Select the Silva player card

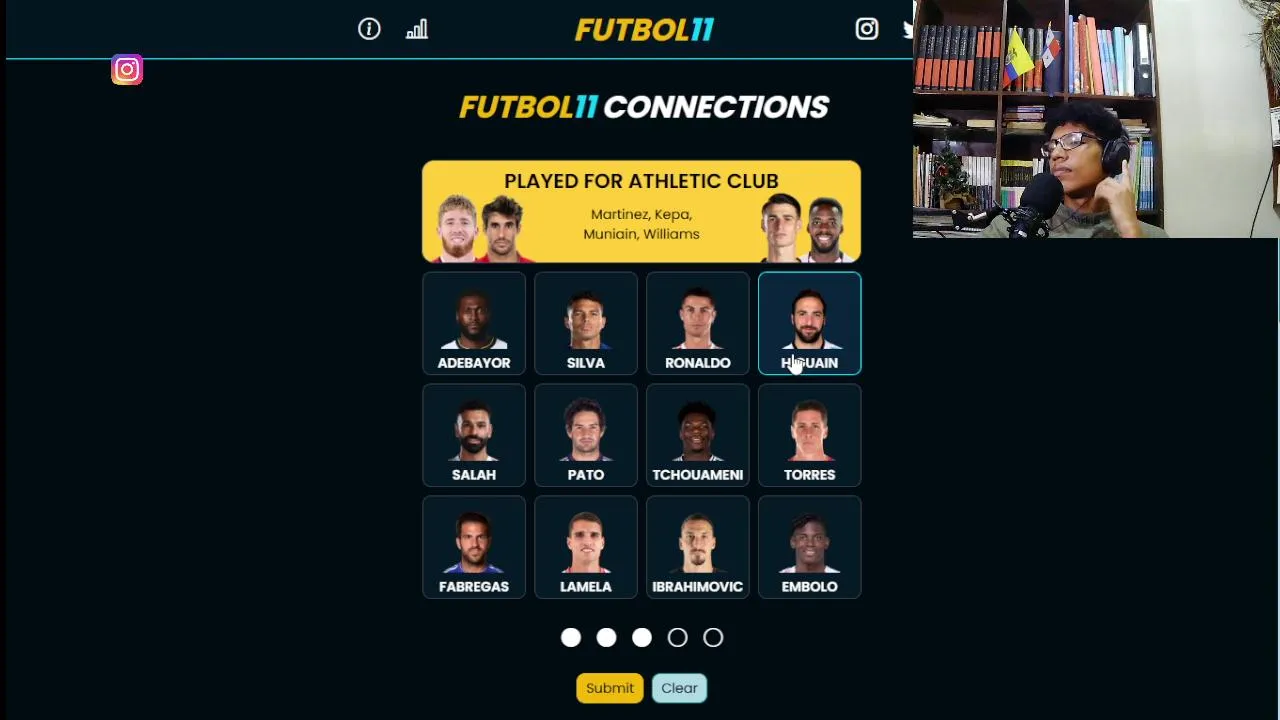point(586,323)
